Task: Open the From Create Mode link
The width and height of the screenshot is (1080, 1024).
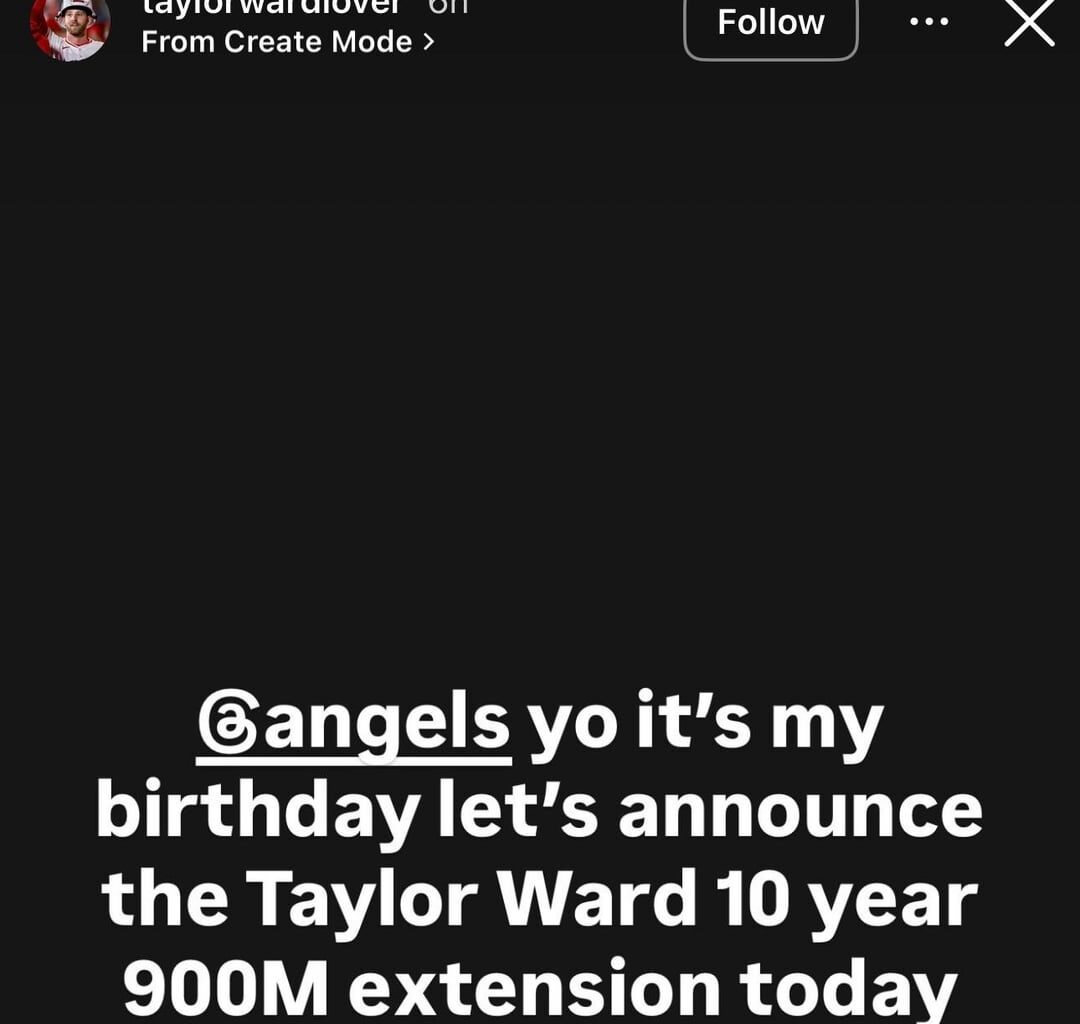Action: pyautogui.click(x=288, y=42)
